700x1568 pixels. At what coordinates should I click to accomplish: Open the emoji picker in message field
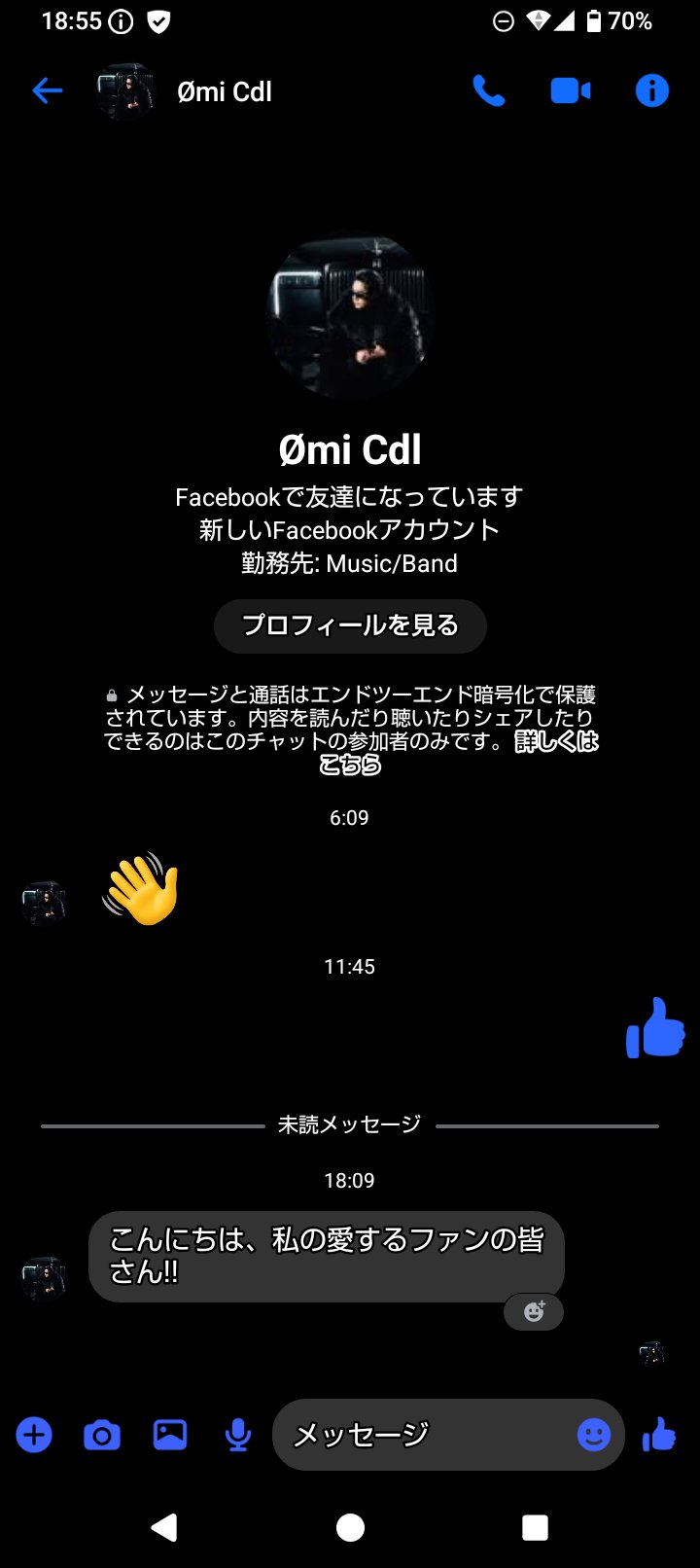[x=593, y=1435]
